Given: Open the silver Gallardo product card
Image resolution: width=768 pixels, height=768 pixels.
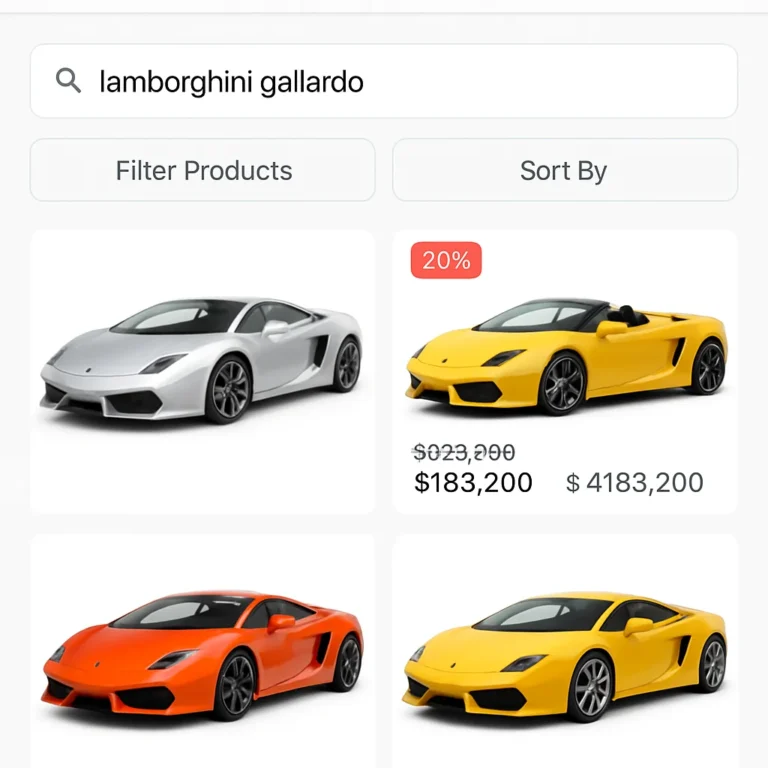Looking at the screenshot, I should pyautogui.click(x=202, y=372).
